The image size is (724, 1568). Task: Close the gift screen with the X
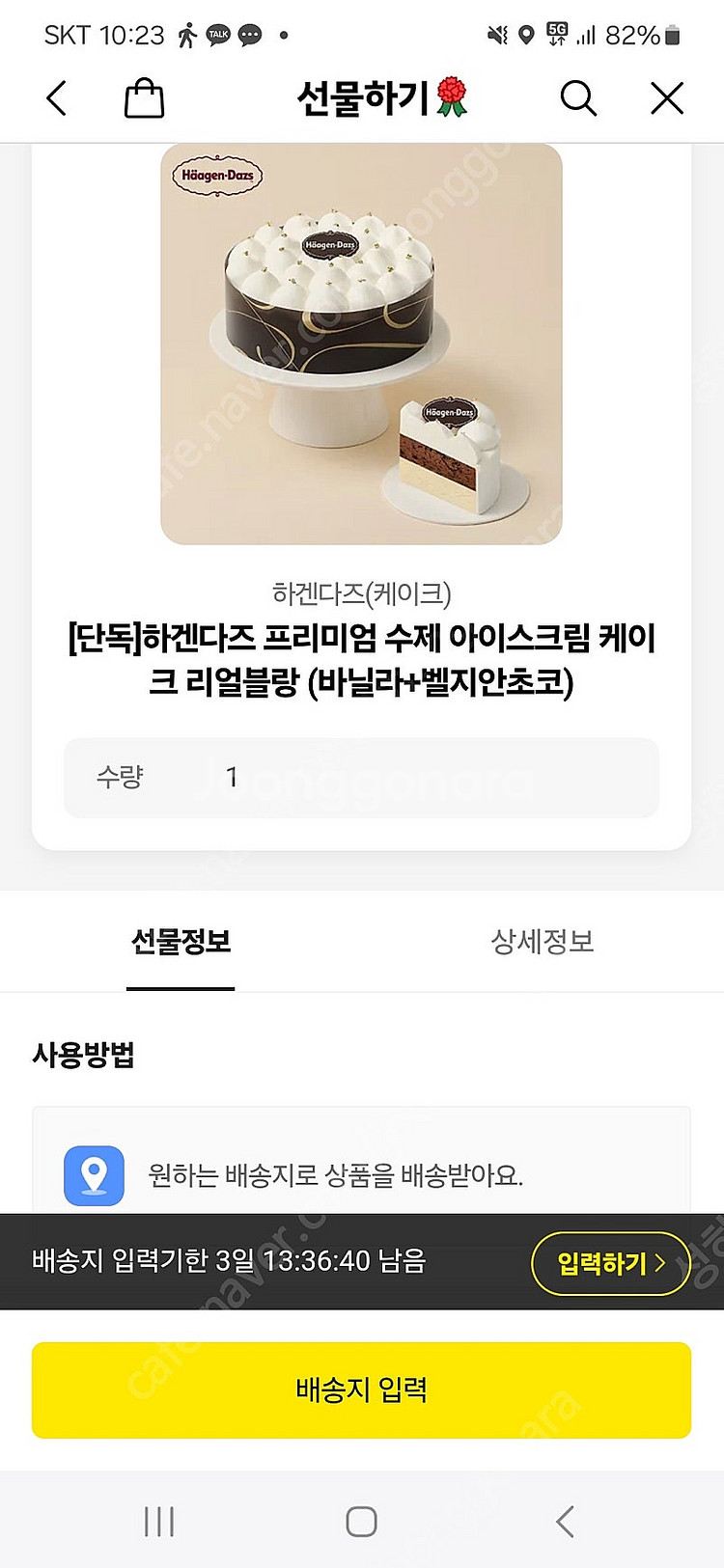tap(666, 97)
